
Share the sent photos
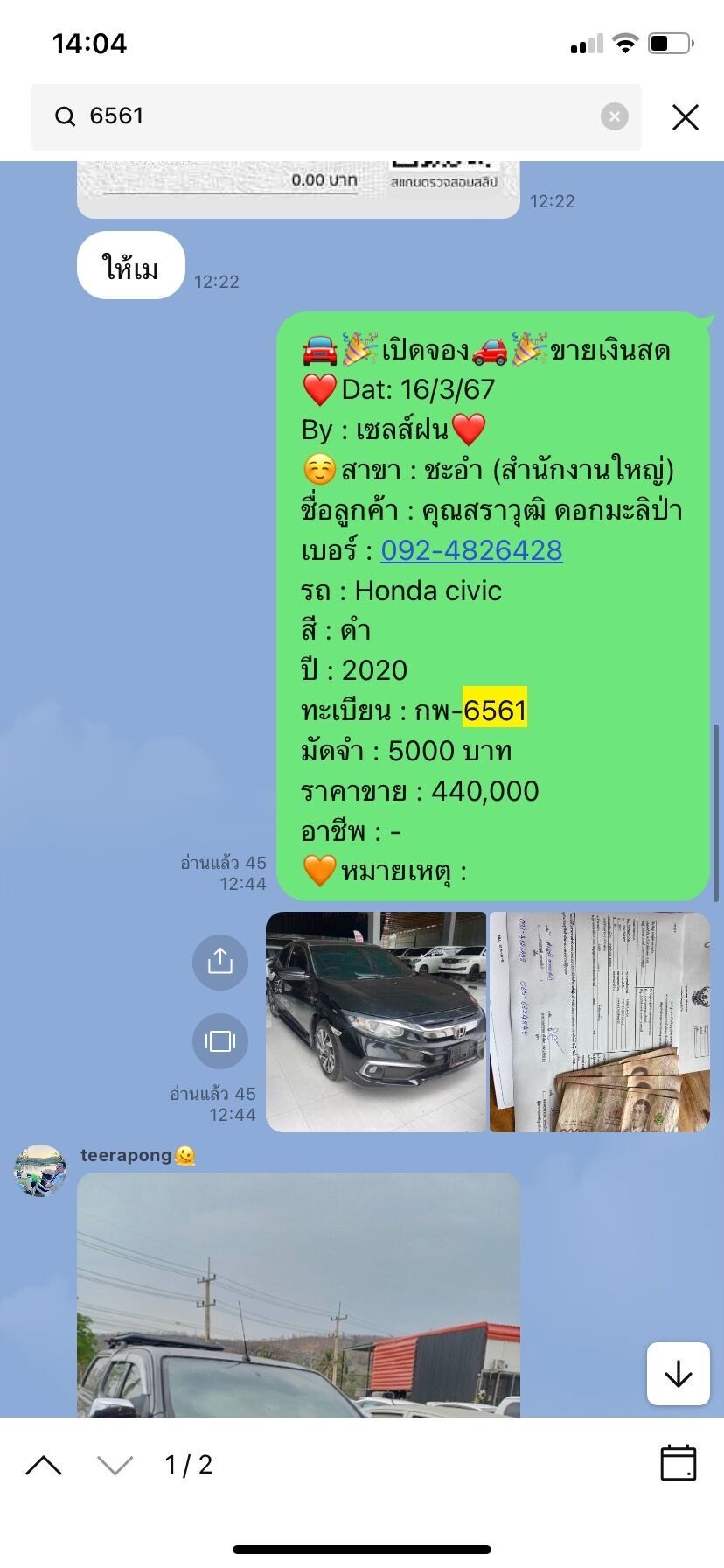[220, 962]
